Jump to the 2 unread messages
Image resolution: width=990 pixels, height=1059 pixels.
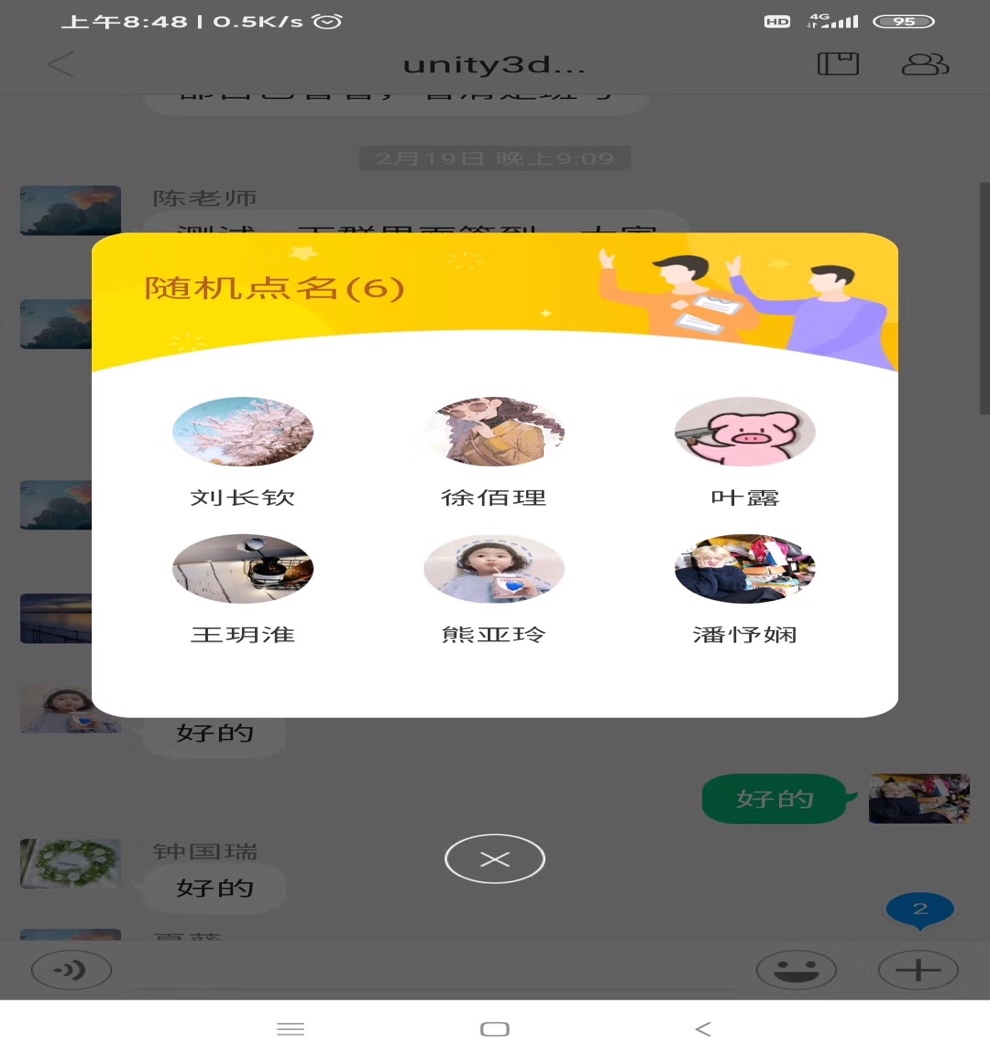920,910
